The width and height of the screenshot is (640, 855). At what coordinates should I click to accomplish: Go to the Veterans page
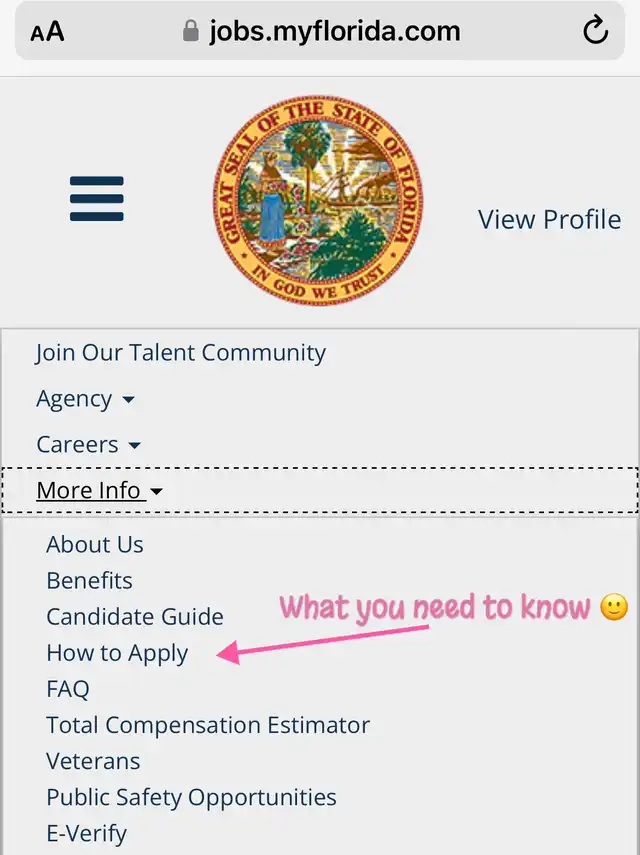(93, 761)
